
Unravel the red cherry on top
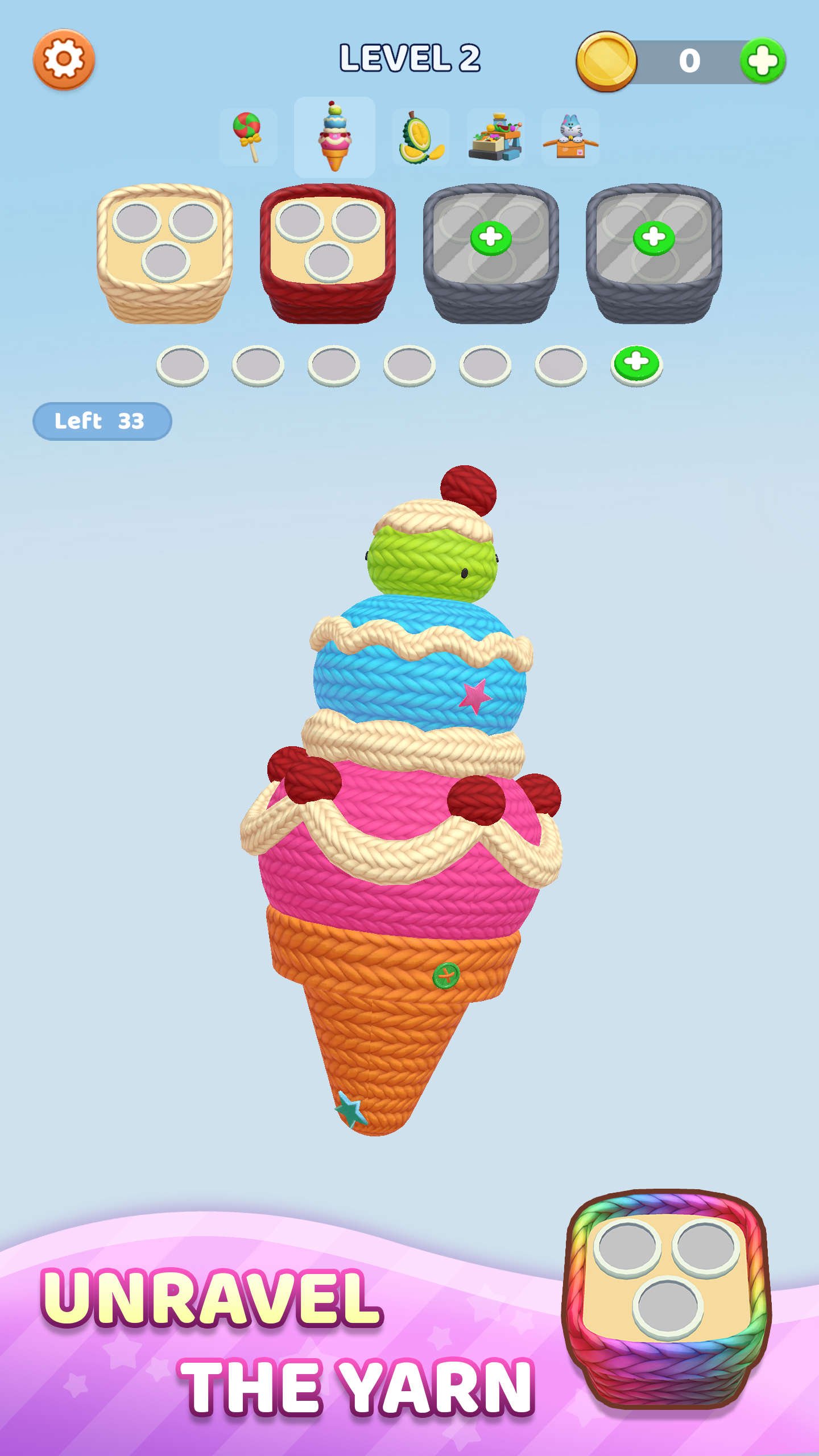click(x=468, y=490)
